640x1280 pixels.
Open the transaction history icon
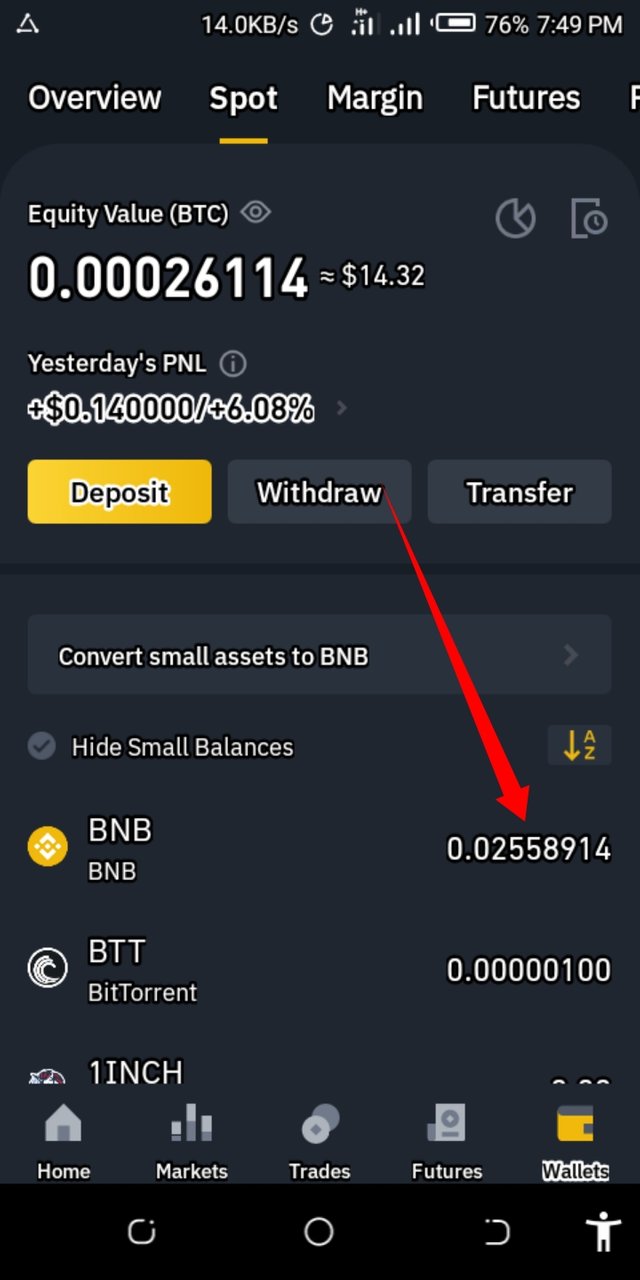pyautogui.click(x=588, y=218)
